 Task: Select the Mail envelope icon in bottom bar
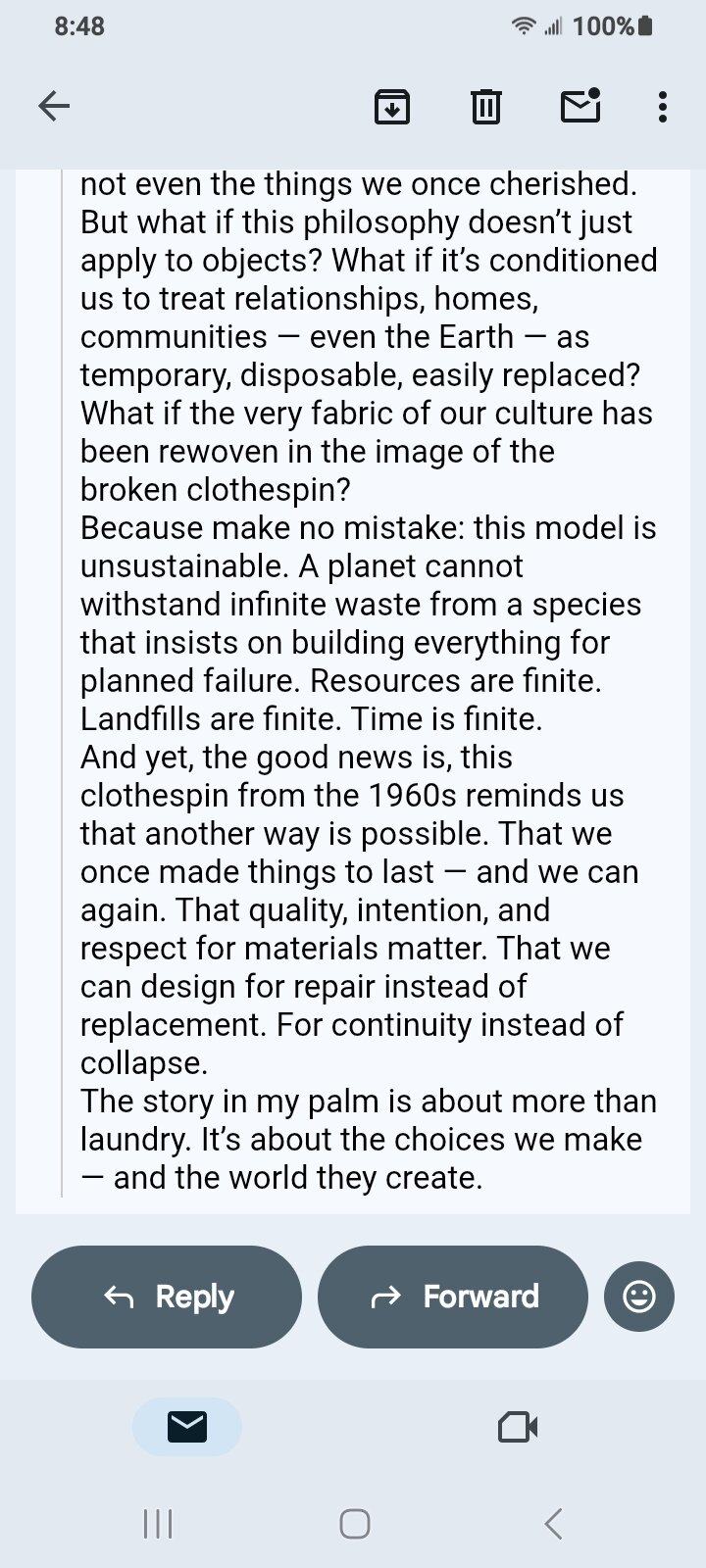pyautogui.click(x=187, y=1427)
